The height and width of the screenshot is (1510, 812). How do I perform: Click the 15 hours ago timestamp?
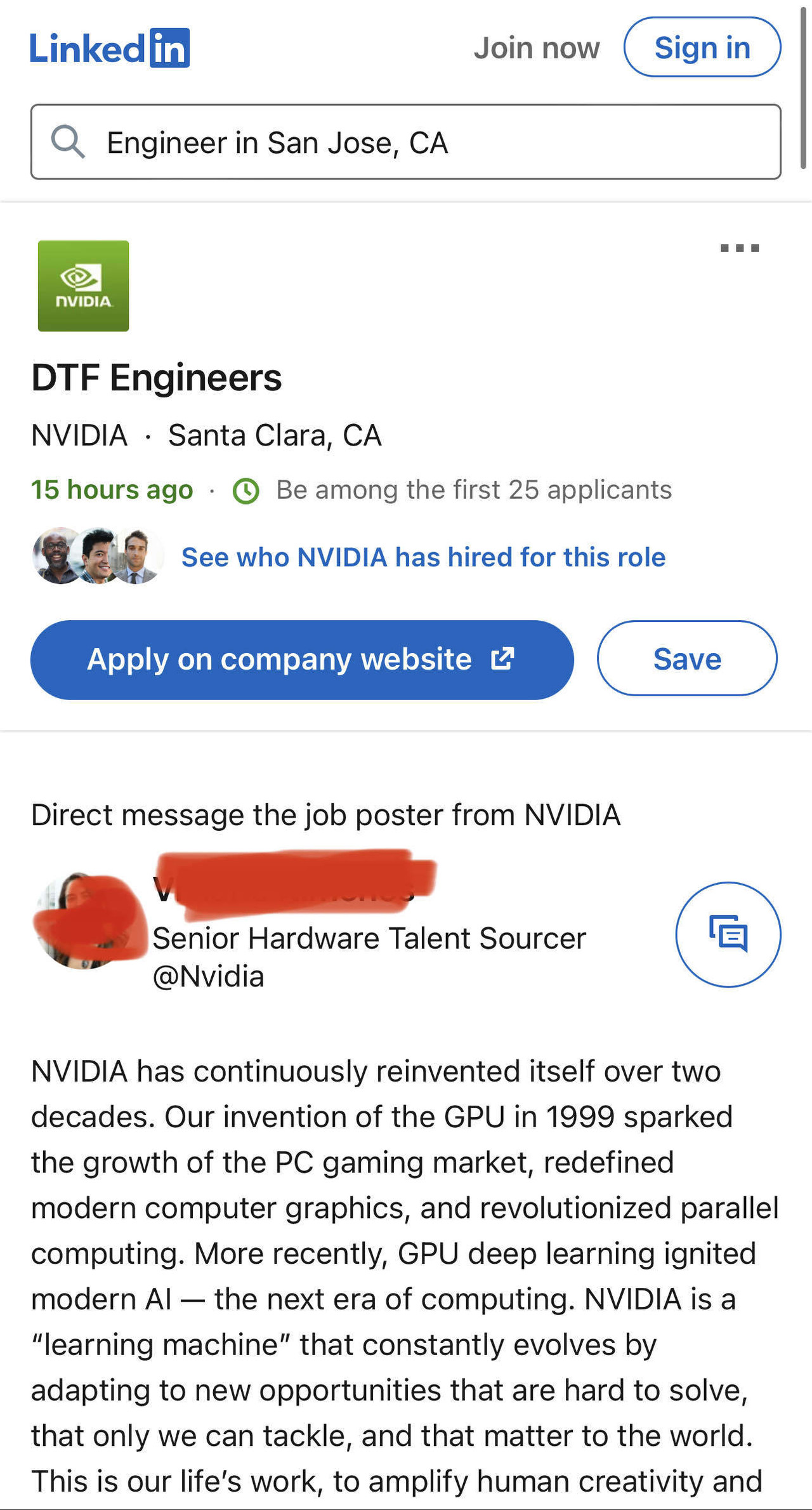pos(112,489)
